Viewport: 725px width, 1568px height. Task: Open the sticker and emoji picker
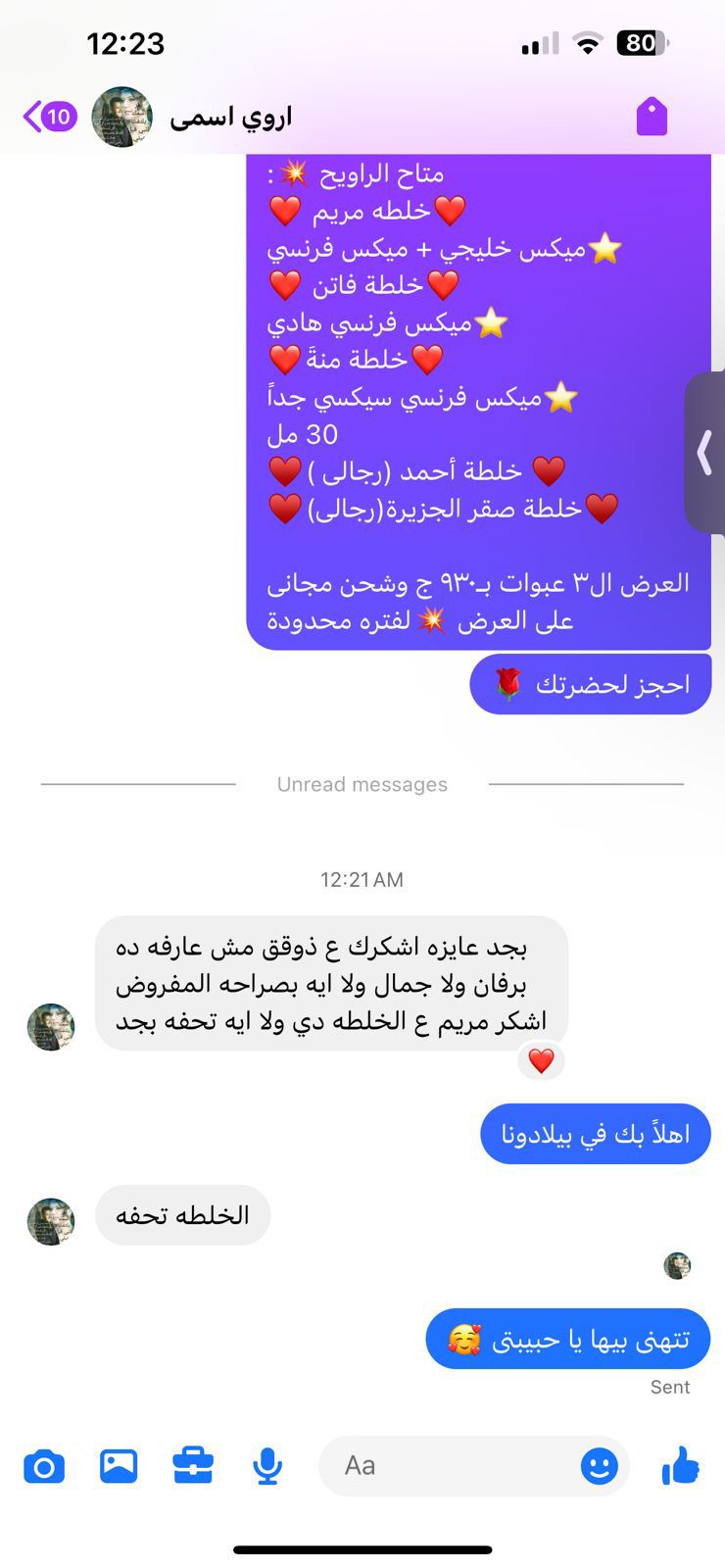[599, 1465]
